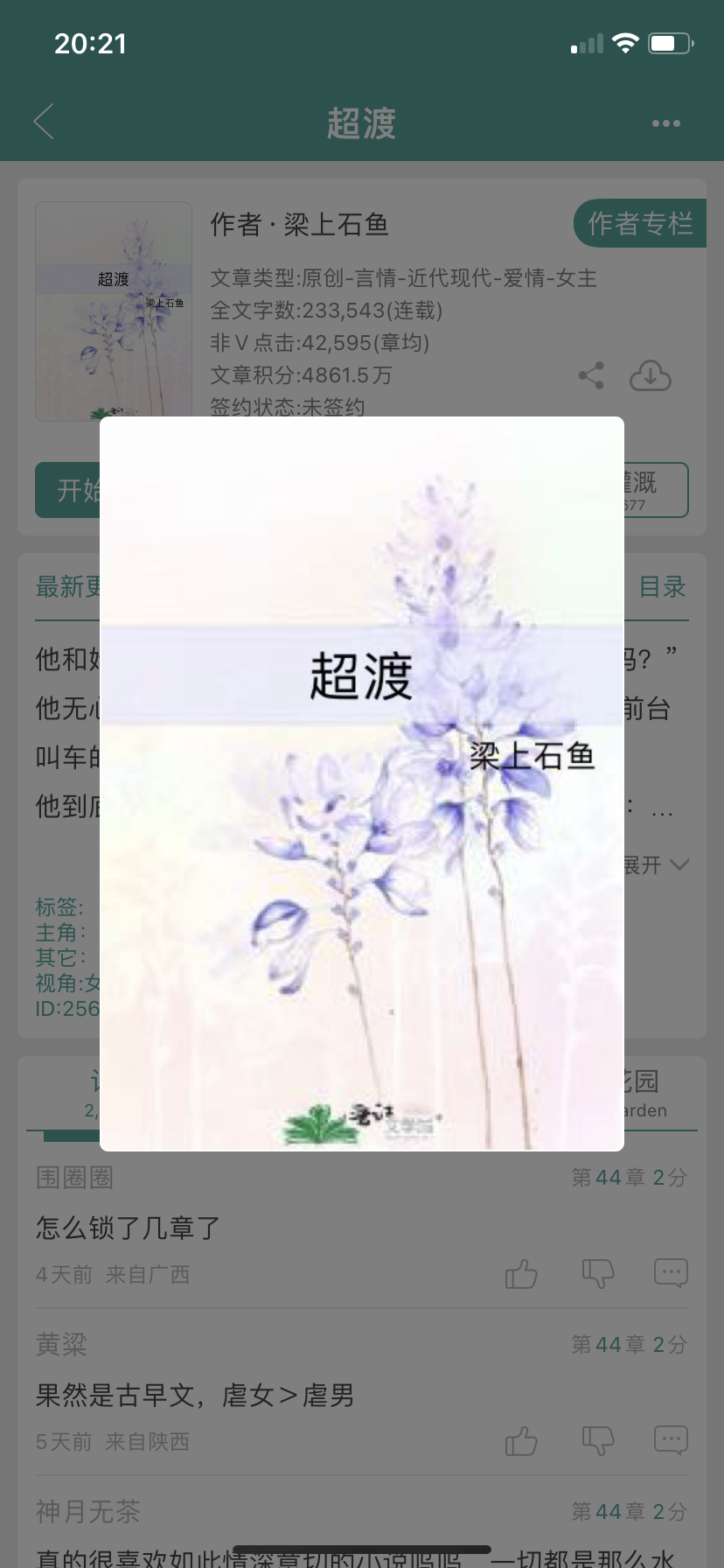Dislike 围圈圈's comment

click(598, 1274)
